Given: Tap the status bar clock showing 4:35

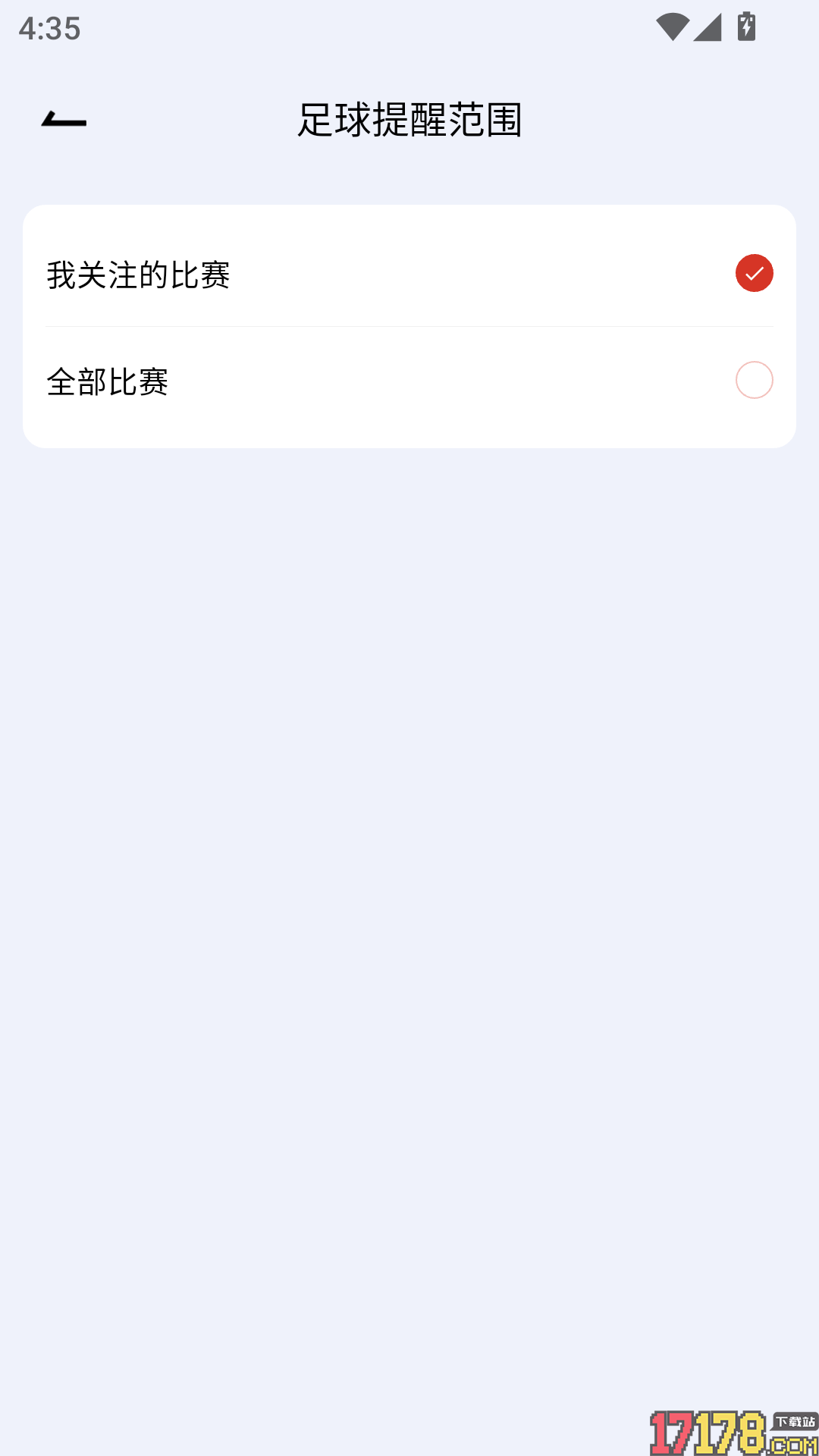Looking at the screenshot, I should 48,27.
